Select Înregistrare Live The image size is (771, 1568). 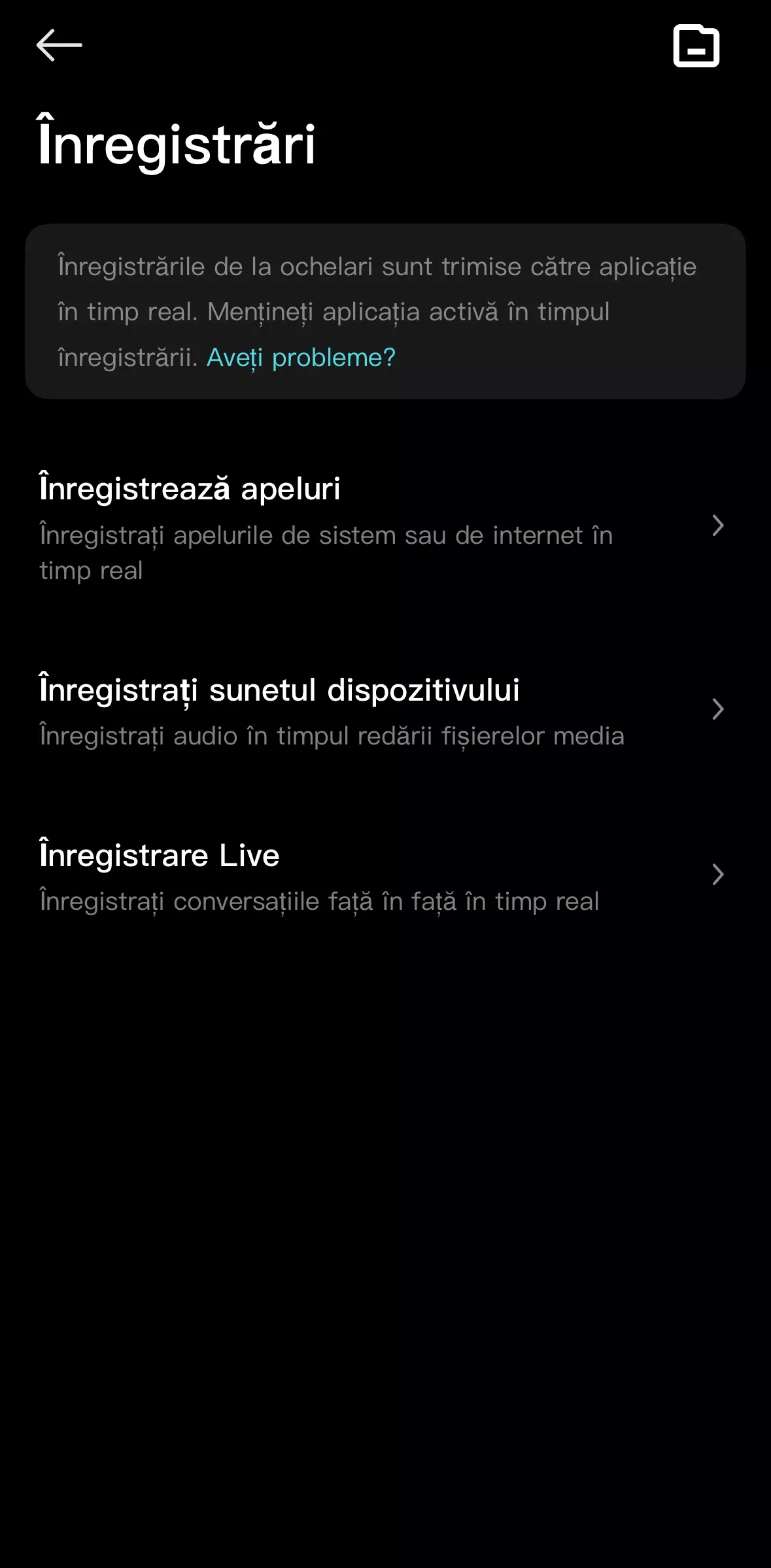pos(385,875)
